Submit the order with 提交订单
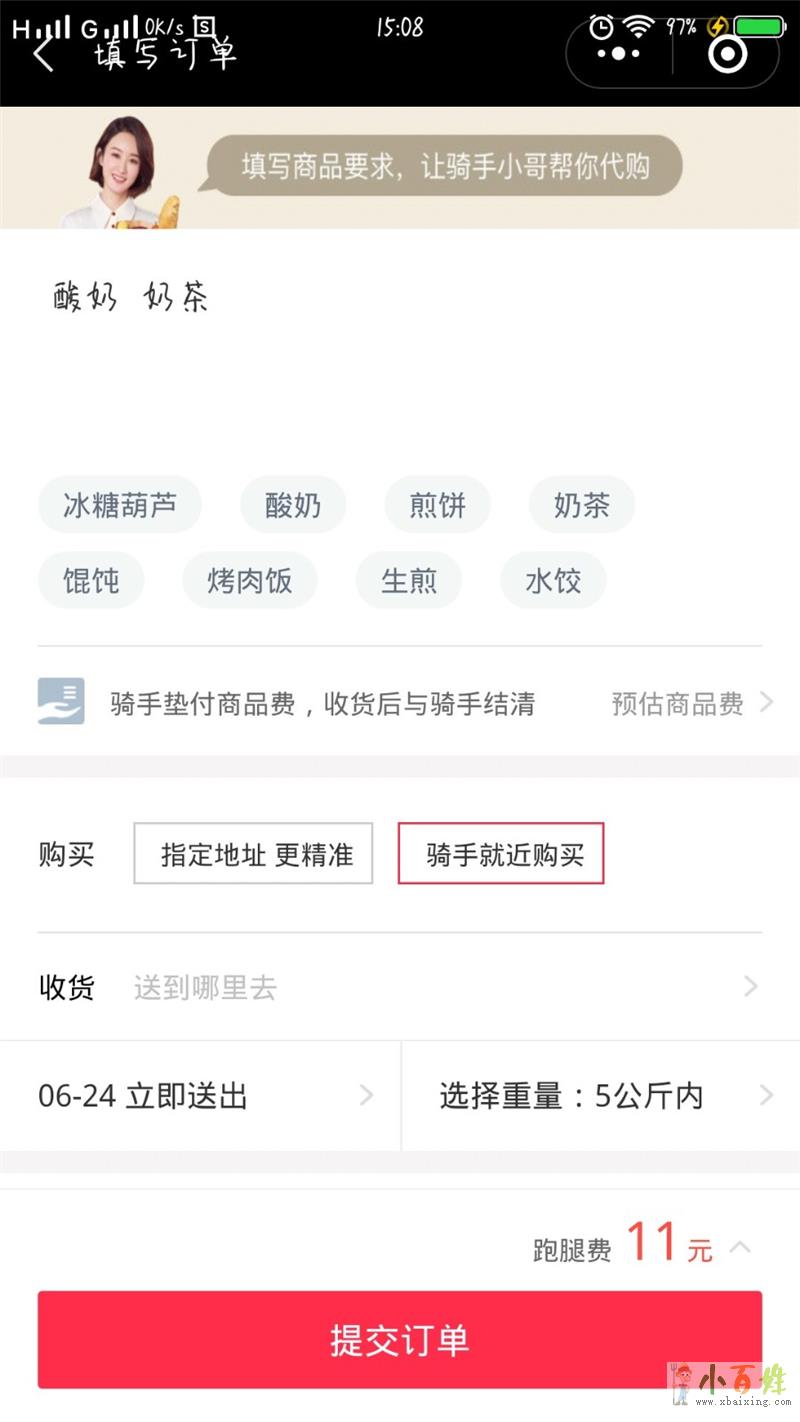The height and width of the screenshot is (1422, 800). click(400, 1340)
